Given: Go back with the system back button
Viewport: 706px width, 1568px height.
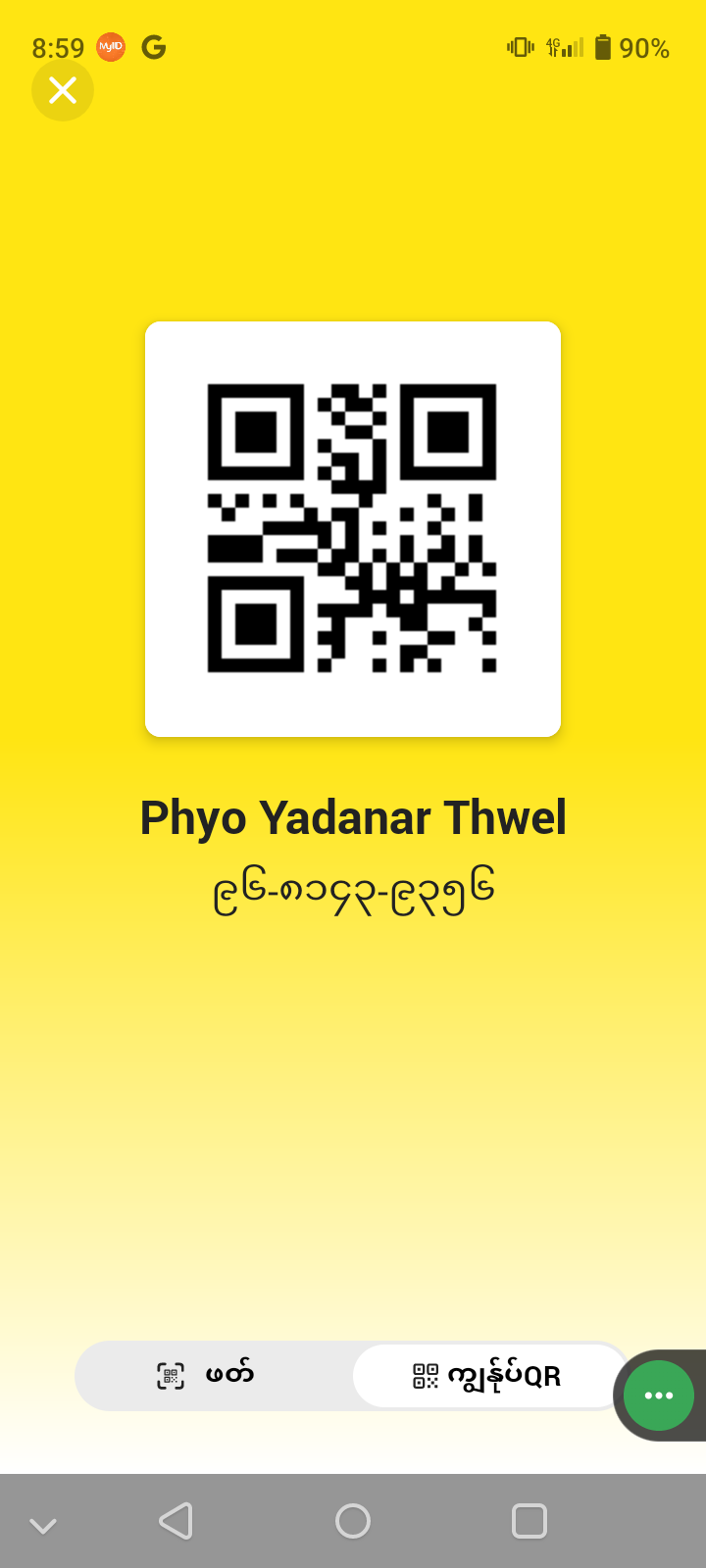Looking at the screenshot, I should pos(176,1521).
